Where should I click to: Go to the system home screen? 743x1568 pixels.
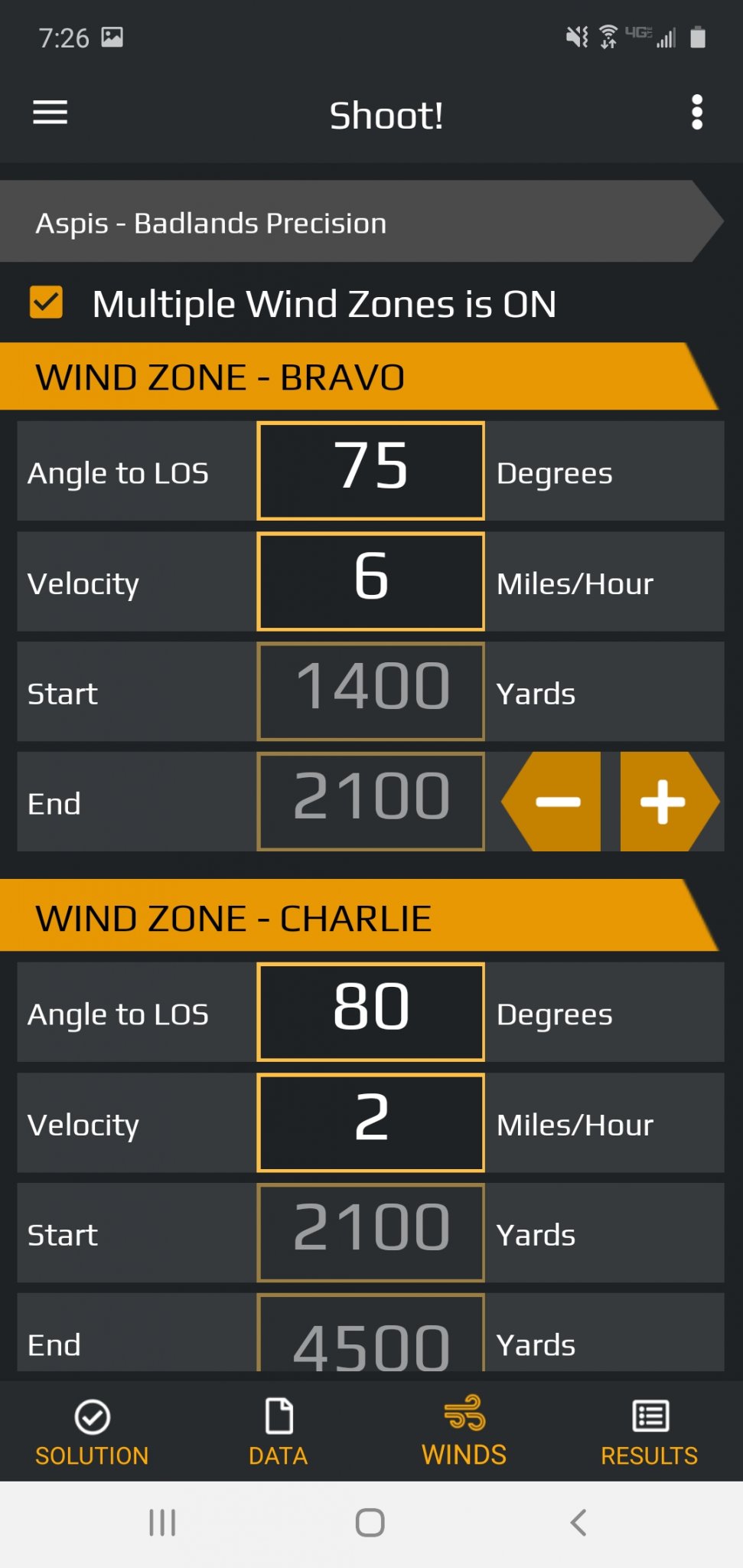(x=370, y=1523)
